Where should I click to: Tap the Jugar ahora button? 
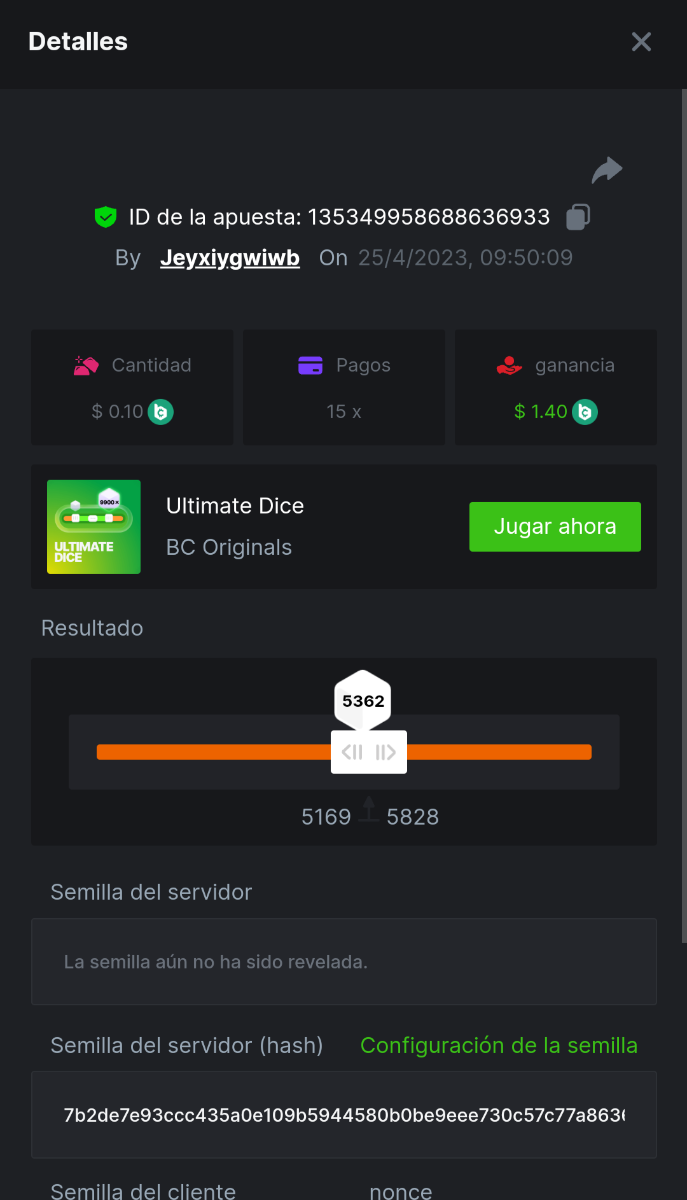pos(555,527)
